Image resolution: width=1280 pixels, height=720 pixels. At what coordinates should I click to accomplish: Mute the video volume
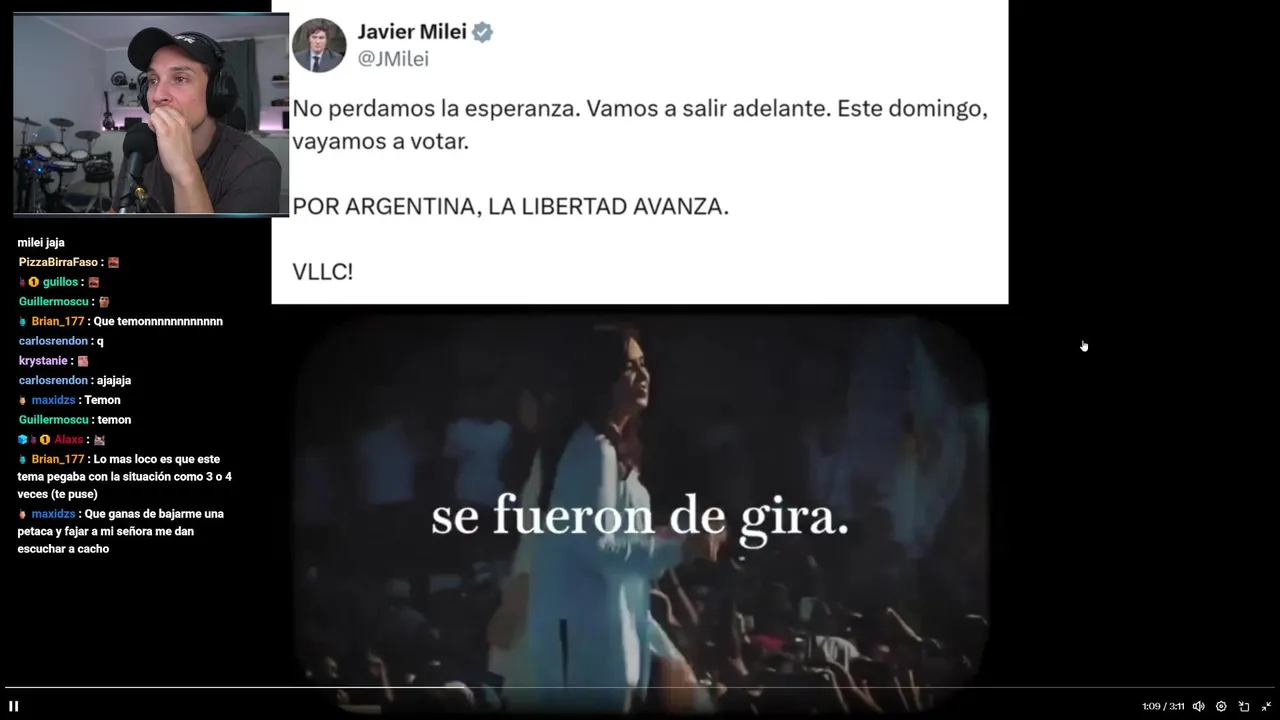coord(1198,706)
